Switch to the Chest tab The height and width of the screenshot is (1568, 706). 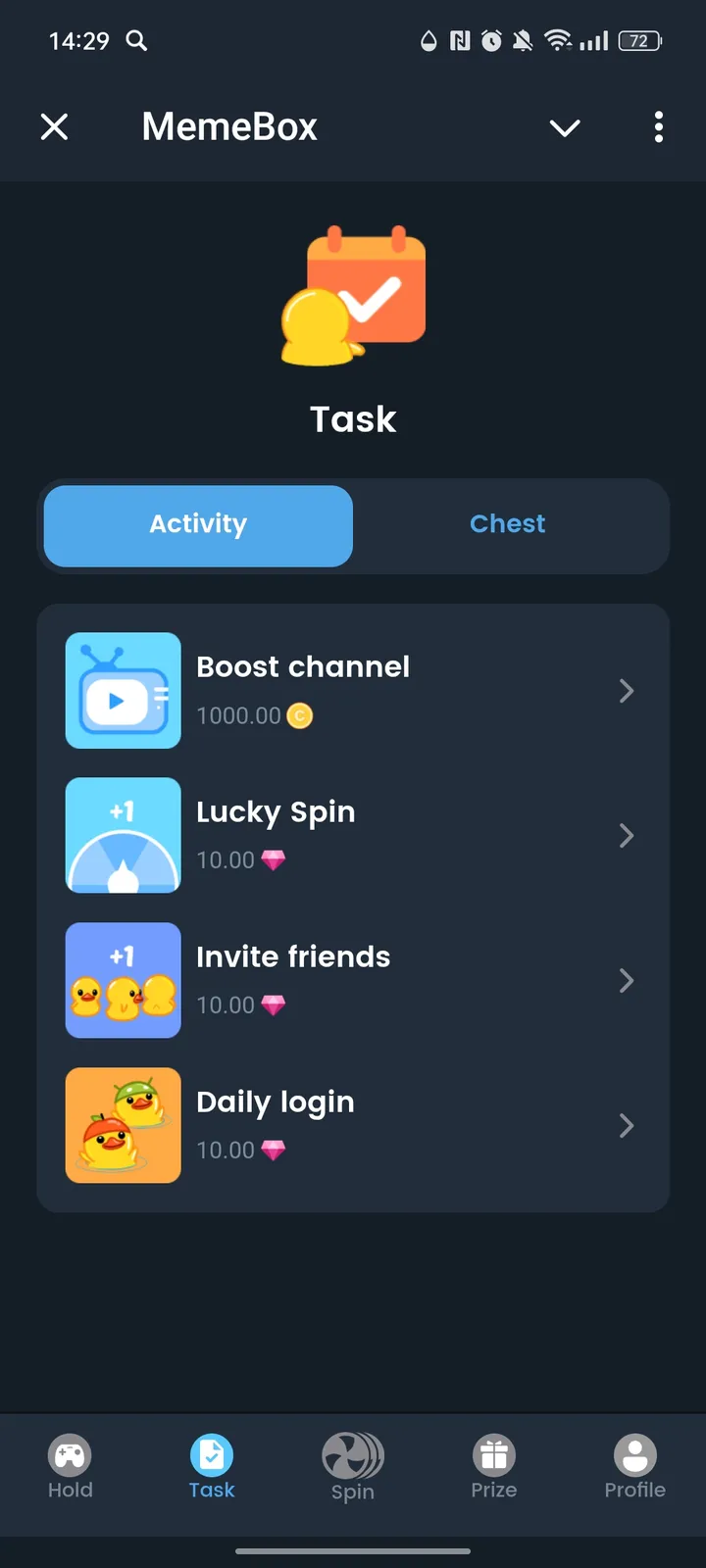click(x=508, y=524)
